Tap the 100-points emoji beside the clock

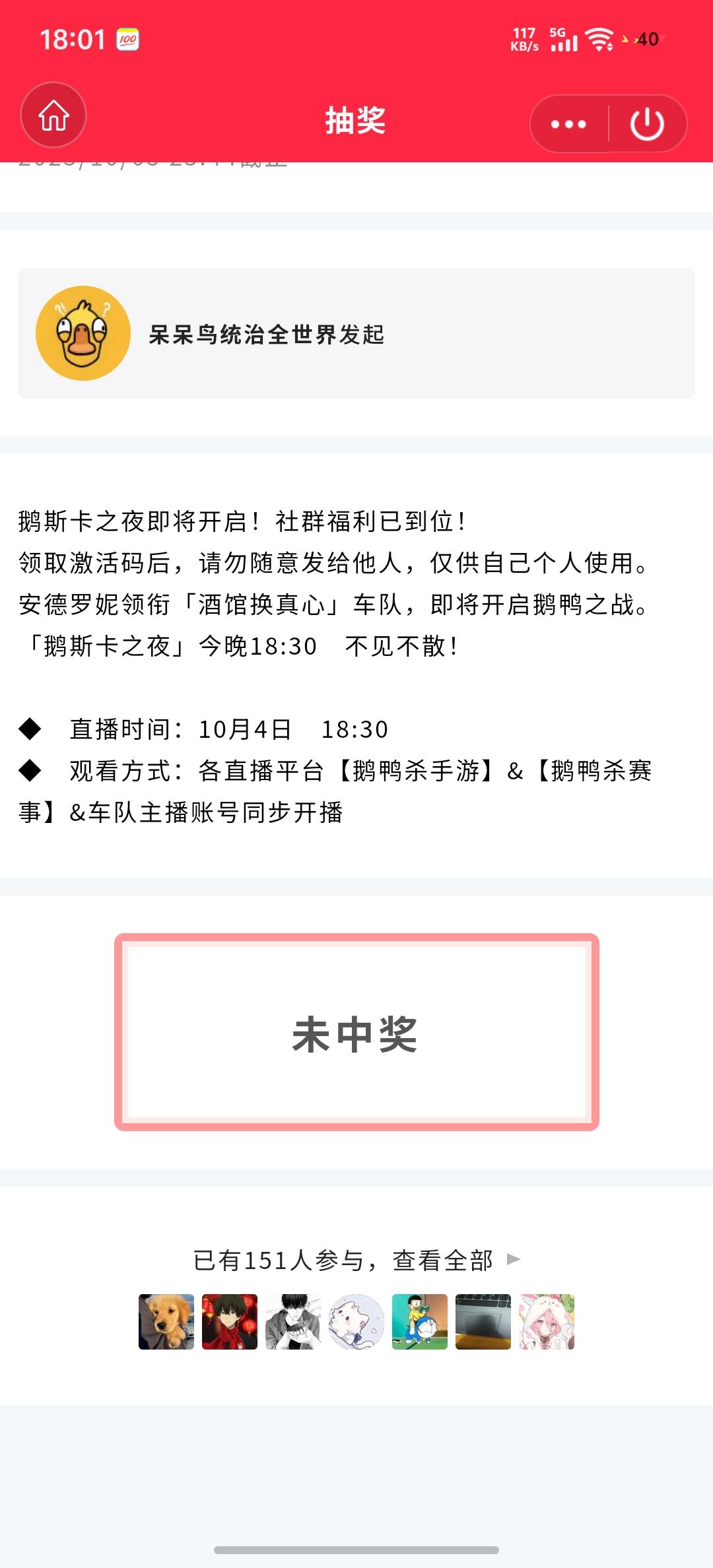pyautogui.click(x=129, y=40)
